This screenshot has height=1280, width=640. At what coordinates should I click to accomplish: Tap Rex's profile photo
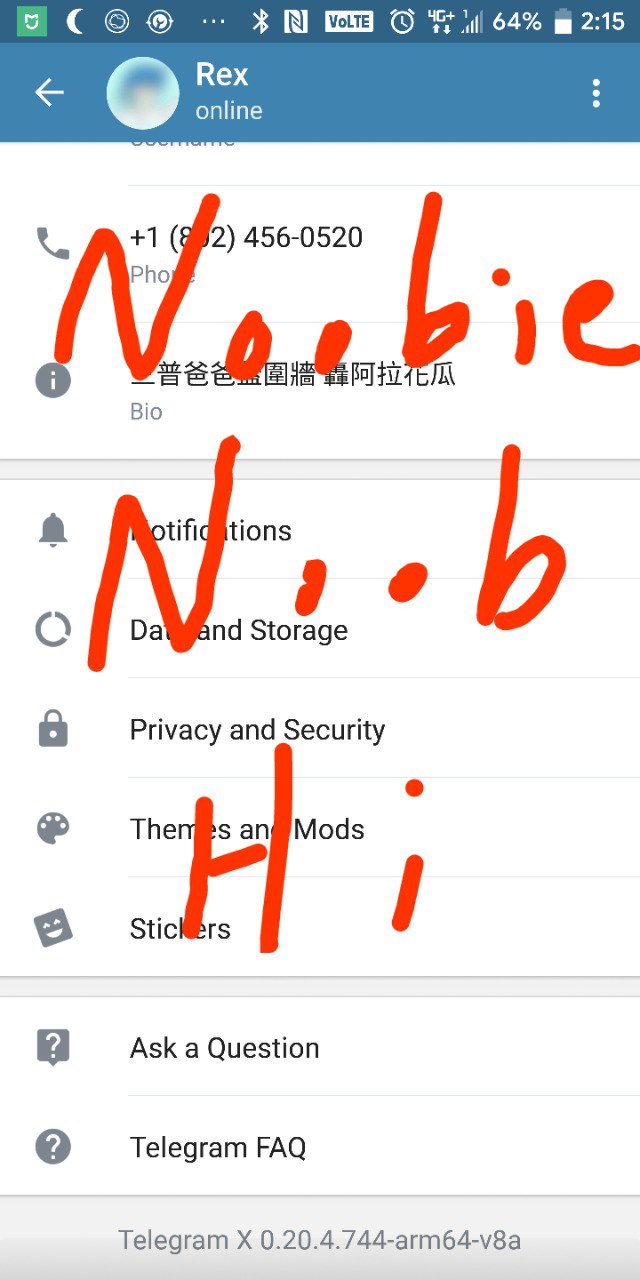coord(143,93)
